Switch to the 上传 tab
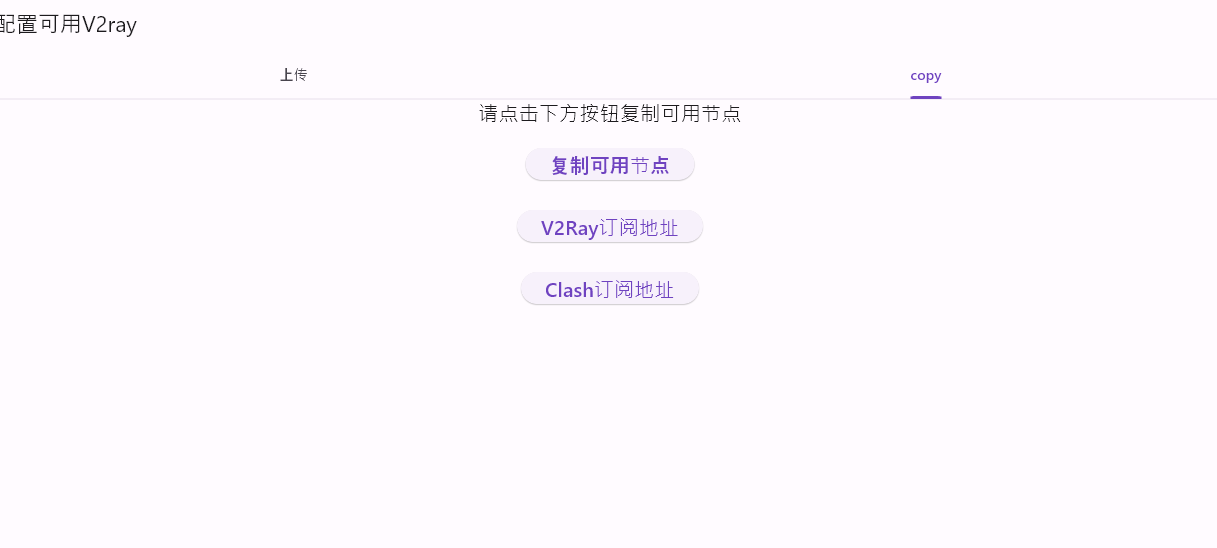This screenshot has width=1217, height=548. [293, 75]
